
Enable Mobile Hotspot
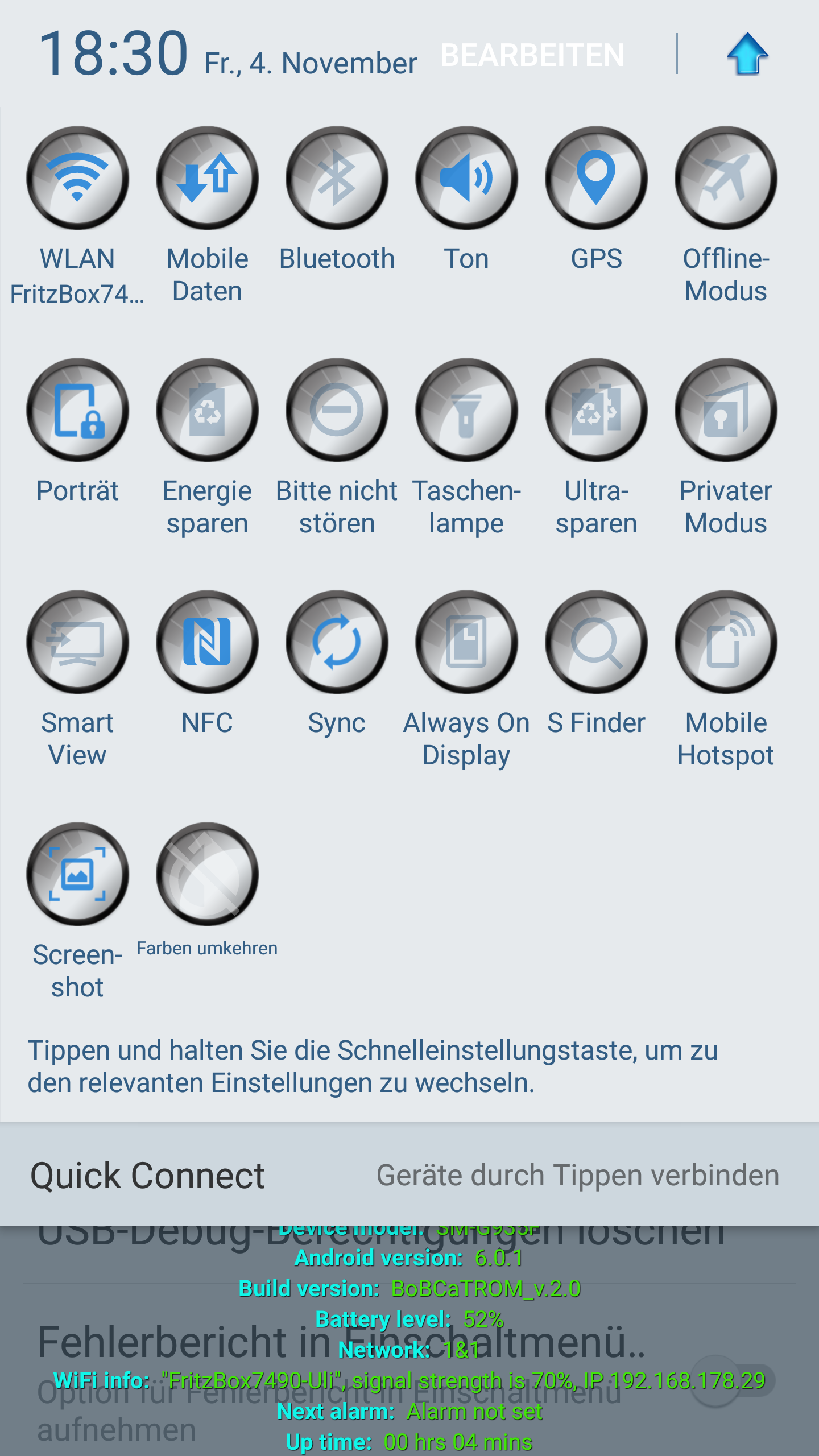pos(726,642)
